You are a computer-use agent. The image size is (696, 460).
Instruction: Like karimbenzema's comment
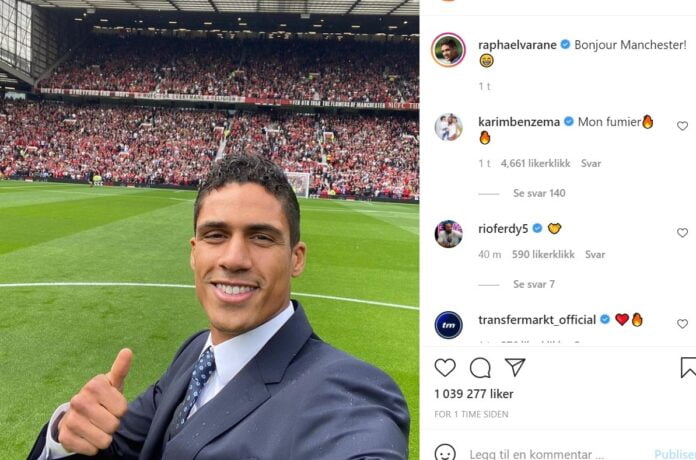click(682, 126)
